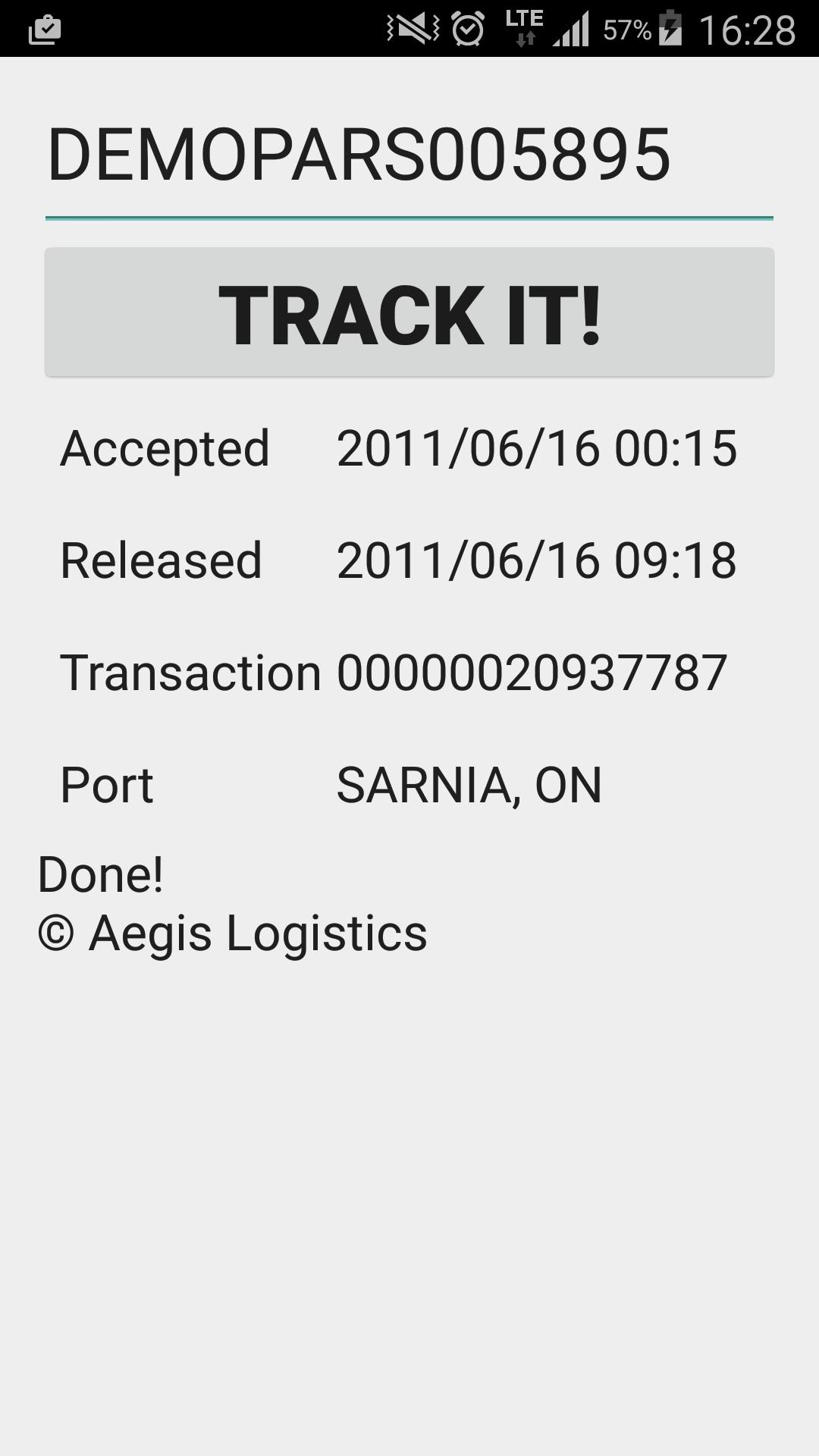The width and height of the screenshot is (819, 1456).
Task: Tap the Accepted row label
Action: (x=166, y=447)
